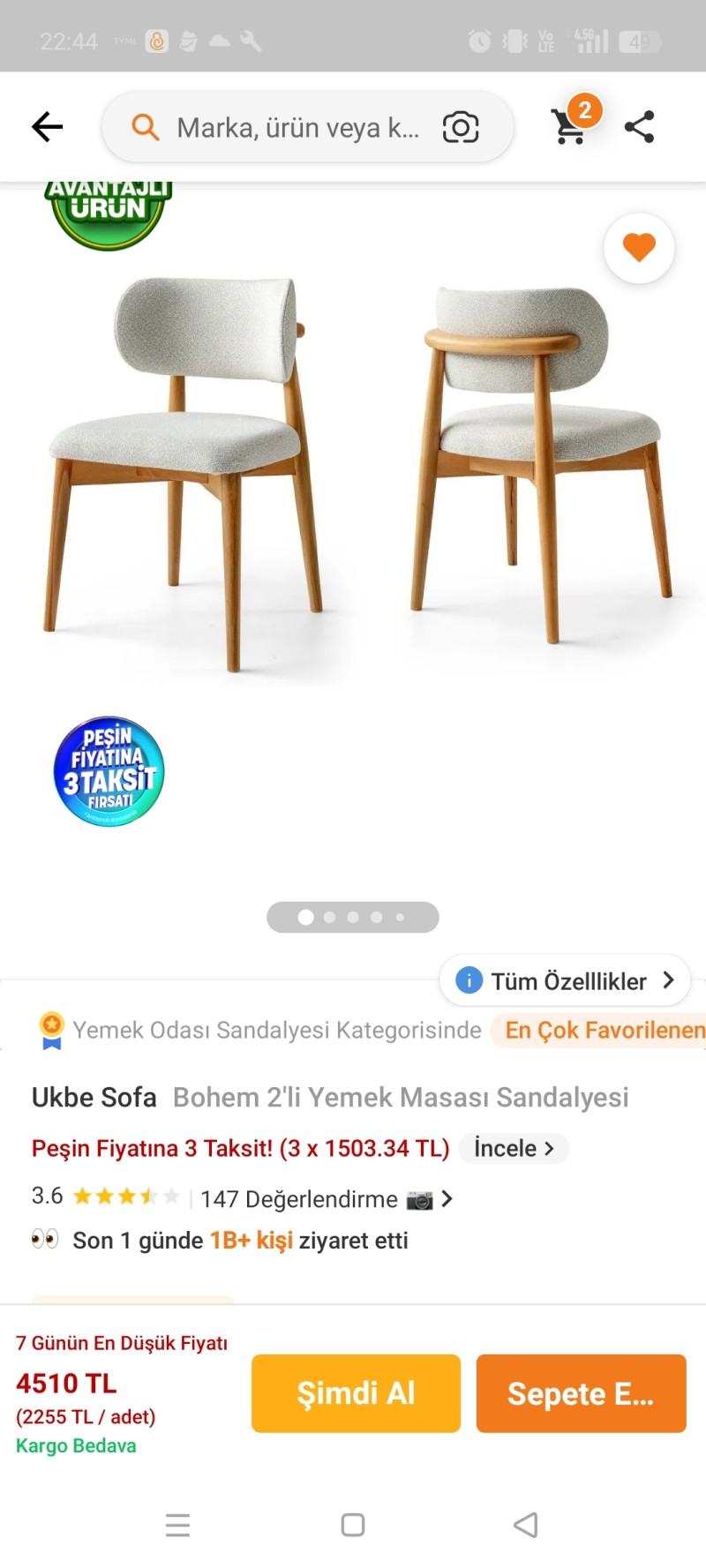Open the recent apps menu
This screenshot has height=1568, width=706.
tap(177, 1525)
